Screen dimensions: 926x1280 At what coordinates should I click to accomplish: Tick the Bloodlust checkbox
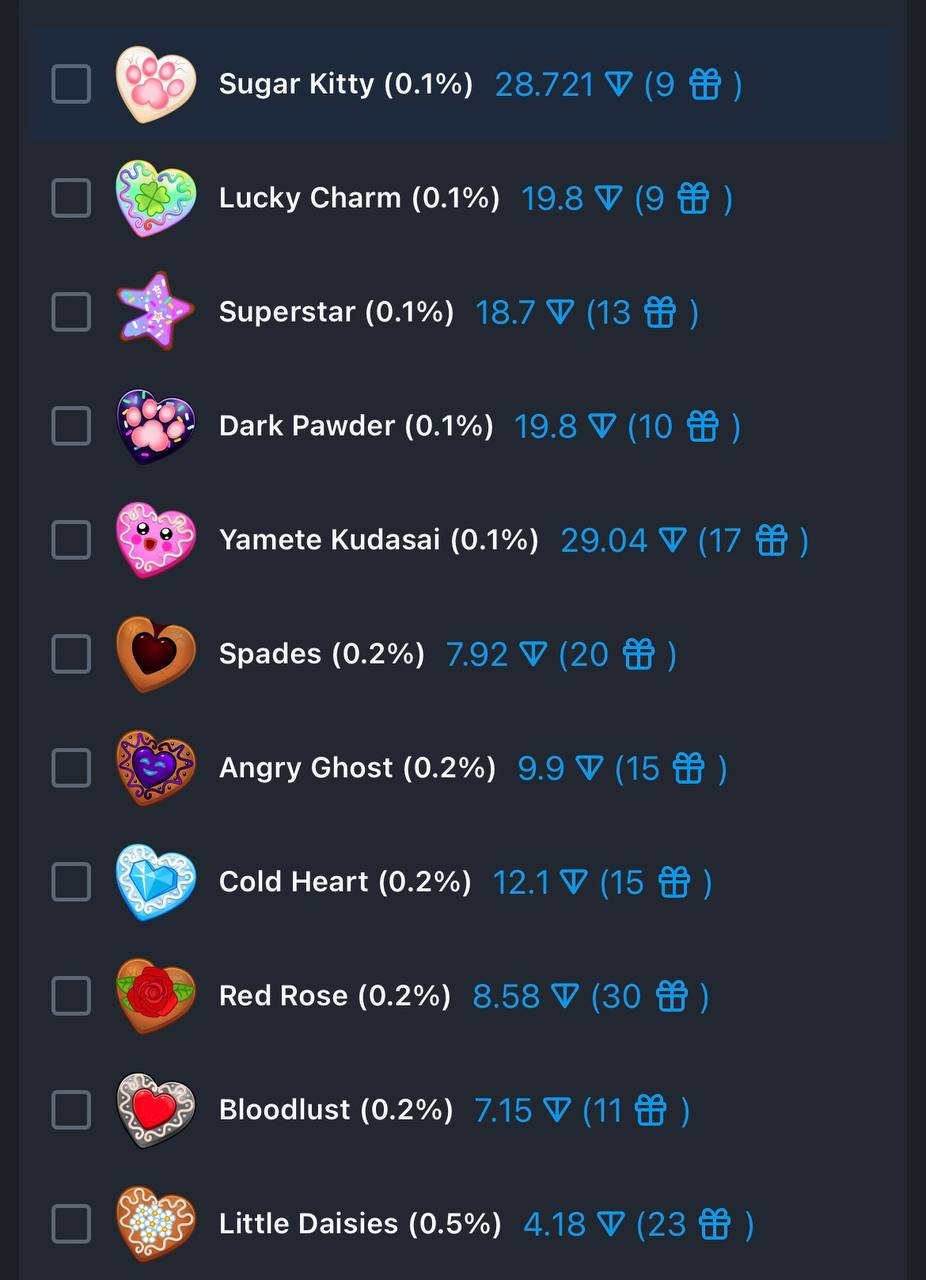point(71,1110)
